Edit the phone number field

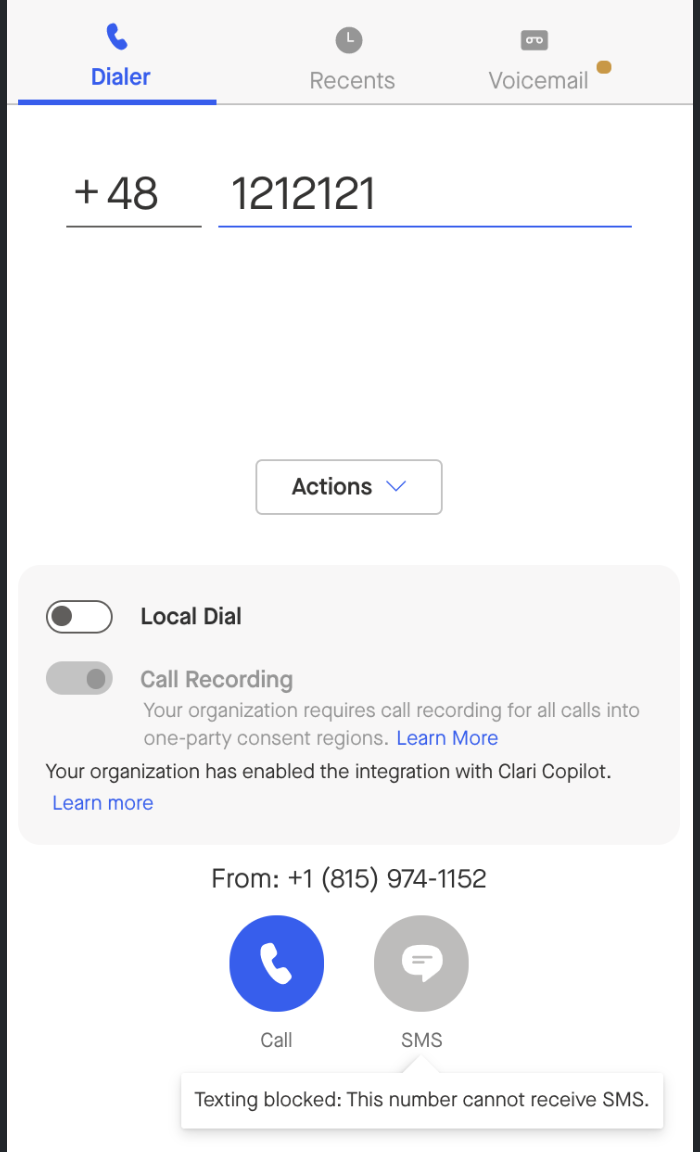[424, 193]
